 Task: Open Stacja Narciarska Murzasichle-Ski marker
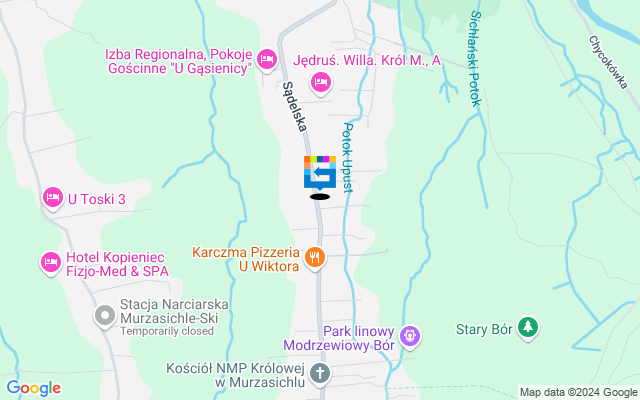coord(104,317)
